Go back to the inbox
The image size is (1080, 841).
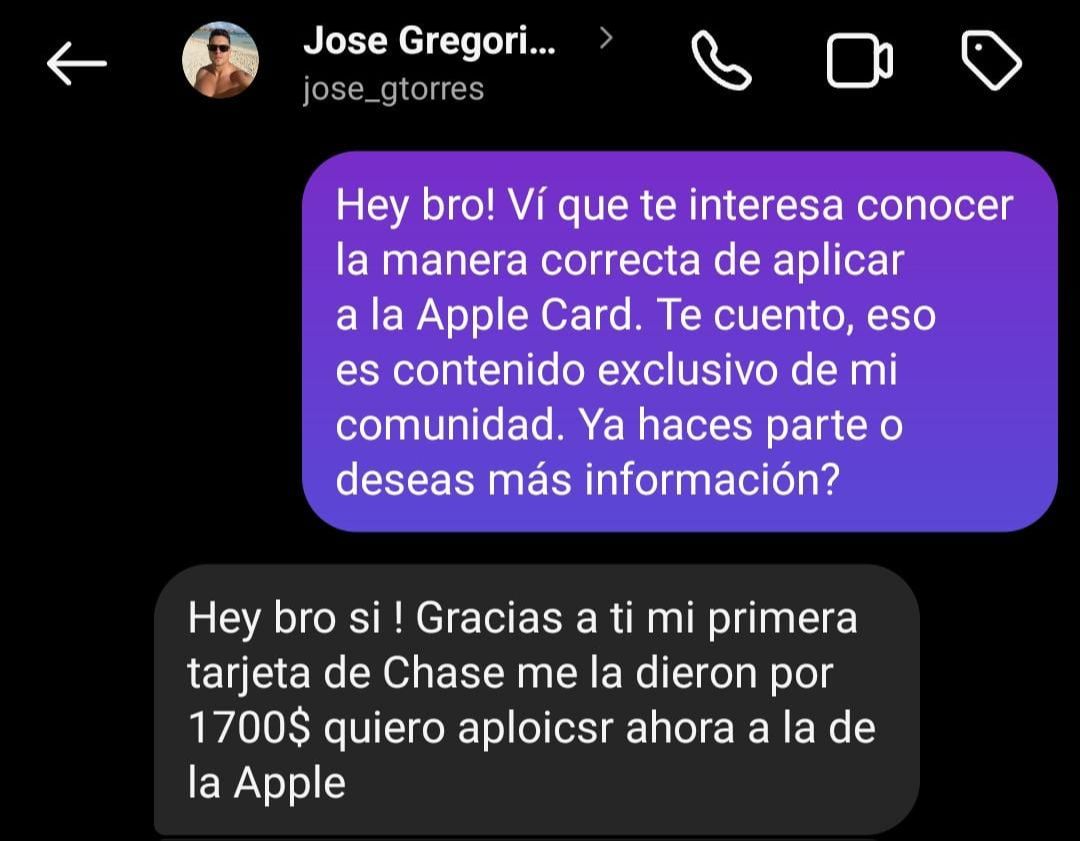point(76,64)
